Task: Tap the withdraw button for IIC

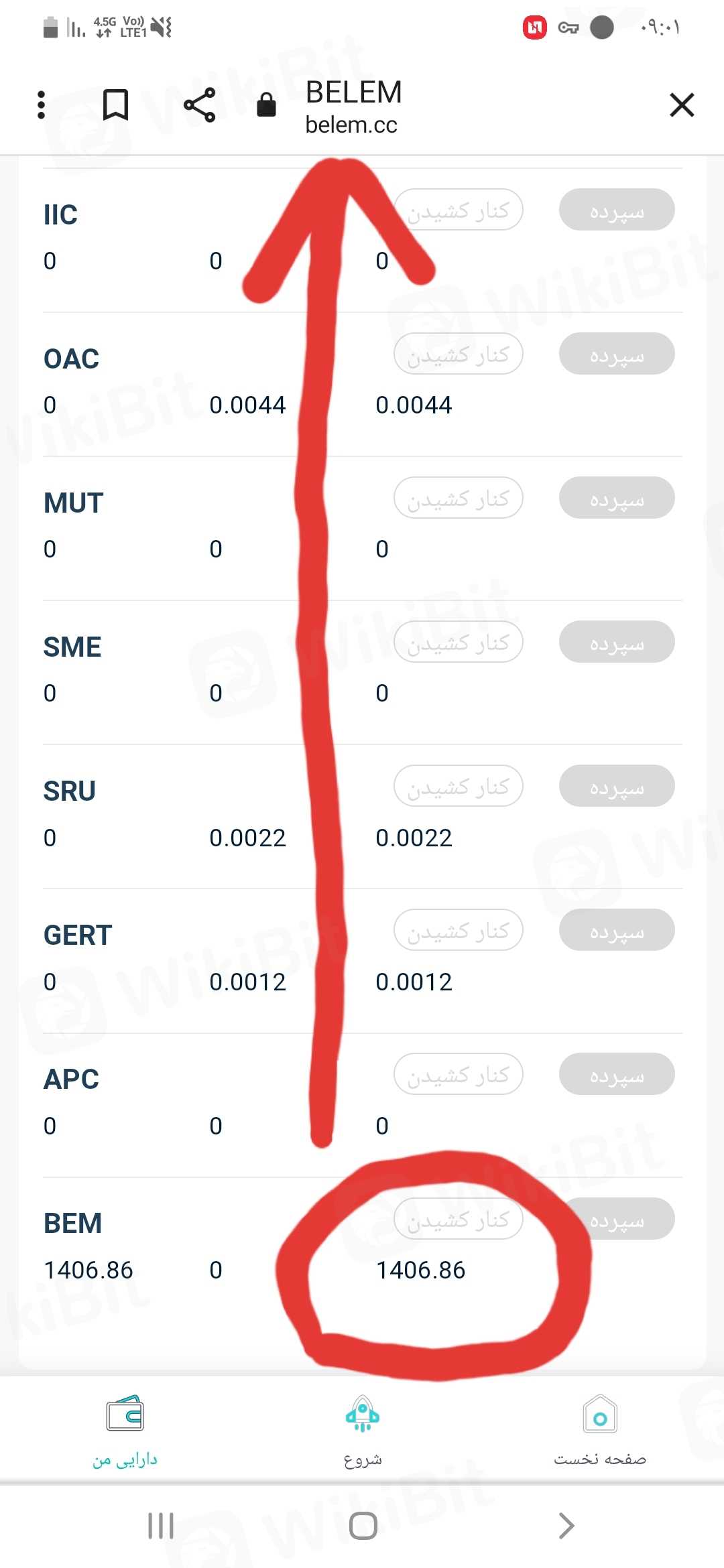Action: [x=459, y=210]
